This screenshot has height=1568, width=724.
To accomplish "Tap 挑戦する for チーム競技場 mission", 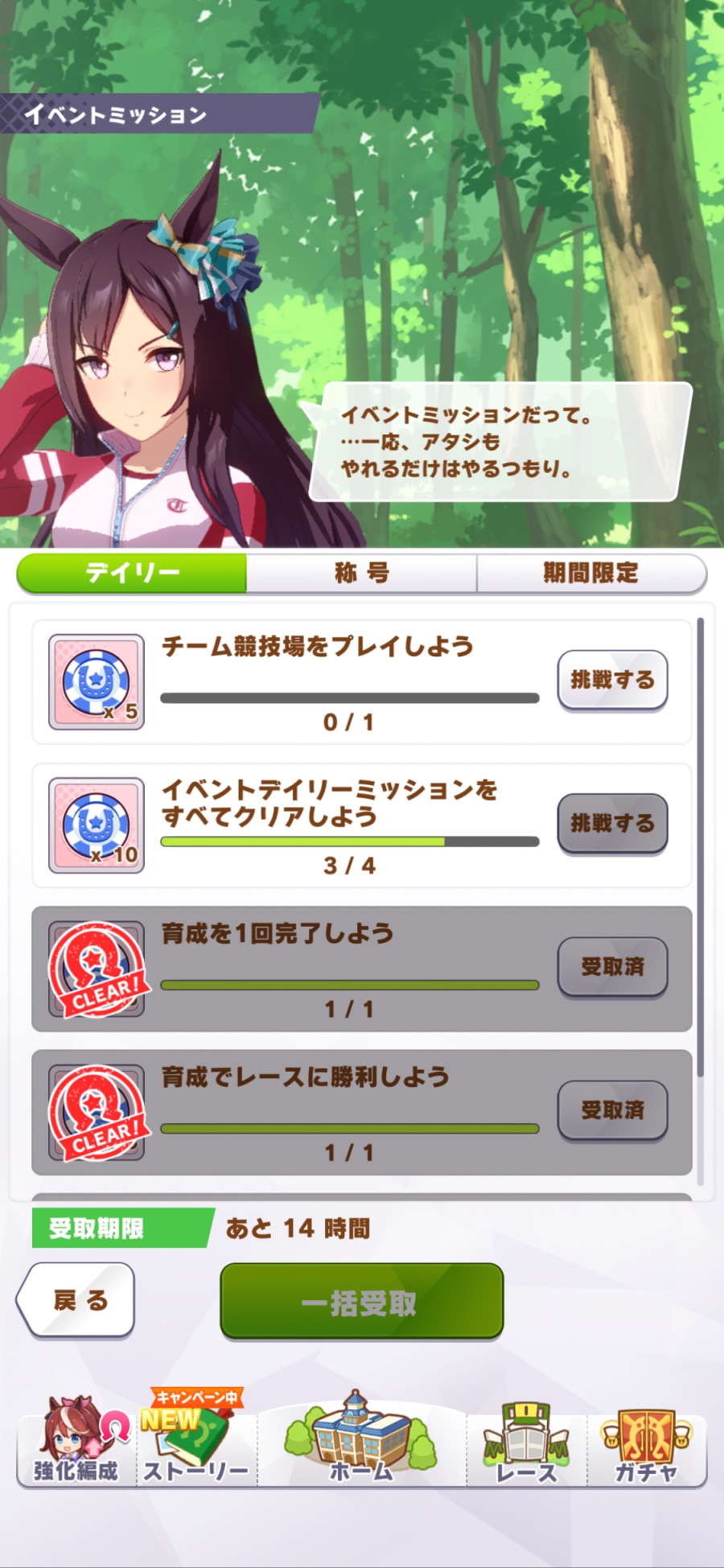I will click(612, 680).
